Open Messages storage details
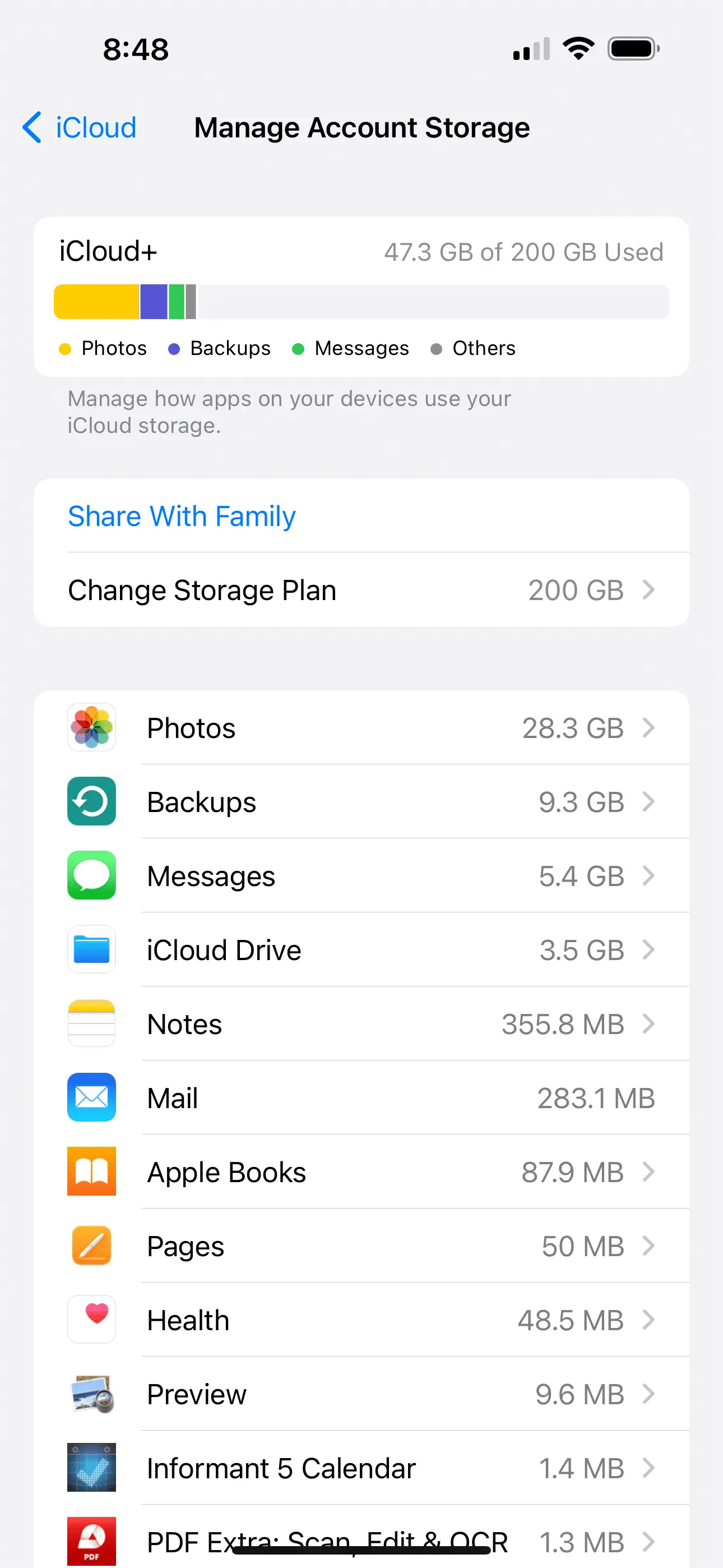 [x=361, y=876]
